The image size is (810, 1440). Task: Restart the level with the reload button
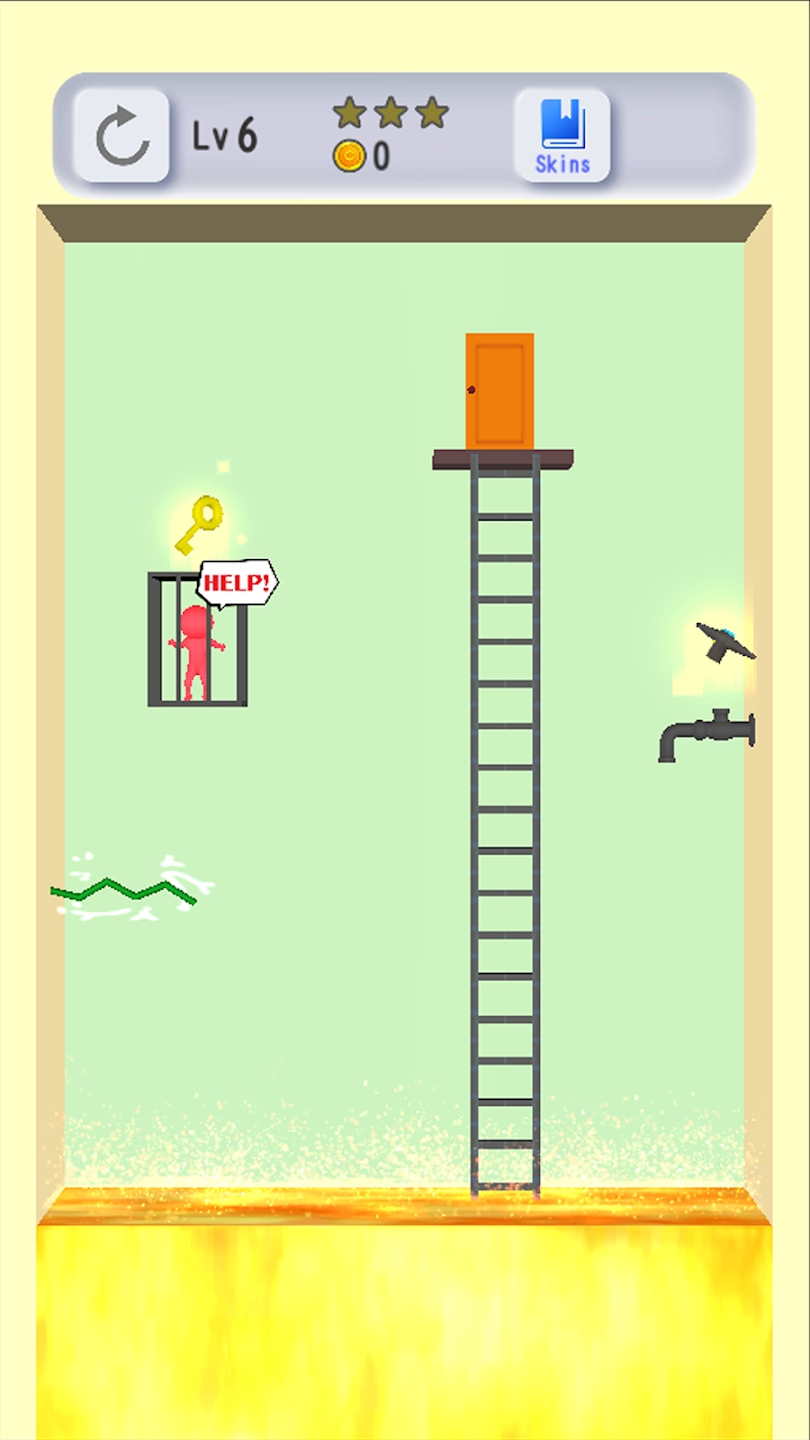tap(121, 136)
